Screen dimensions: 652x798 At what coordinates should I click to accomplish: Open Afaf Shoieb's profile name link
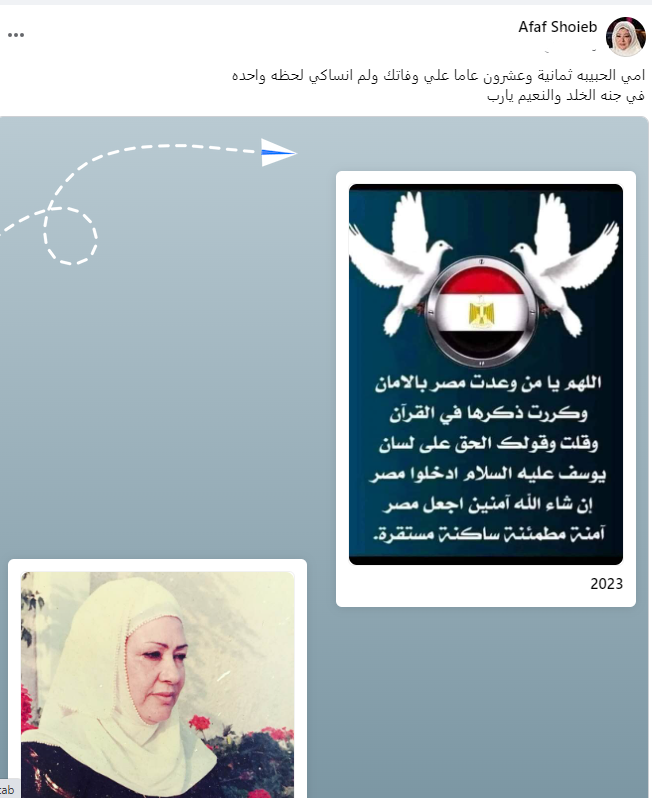pyautogui.click(x=559, y=26)
